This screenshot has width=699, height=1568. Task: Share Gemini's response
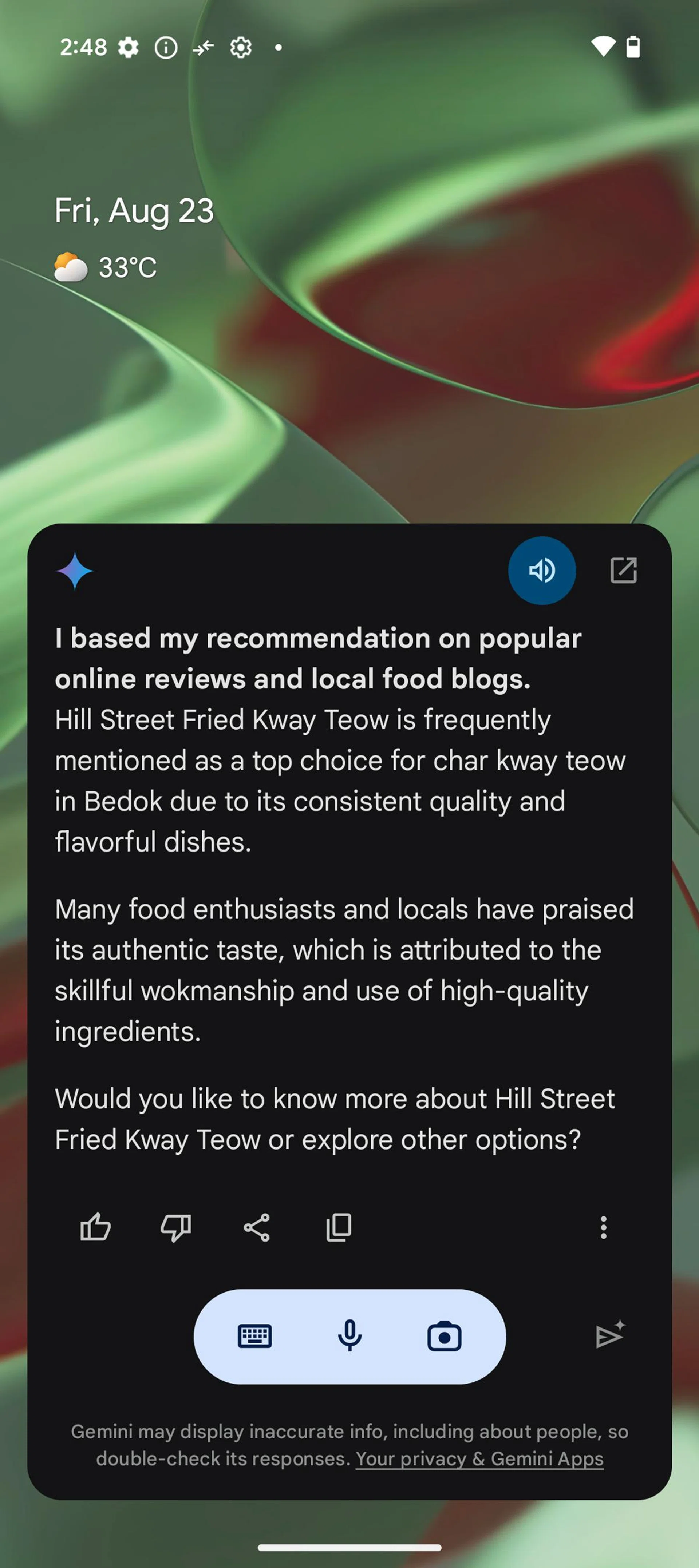tap(256, 1227)
